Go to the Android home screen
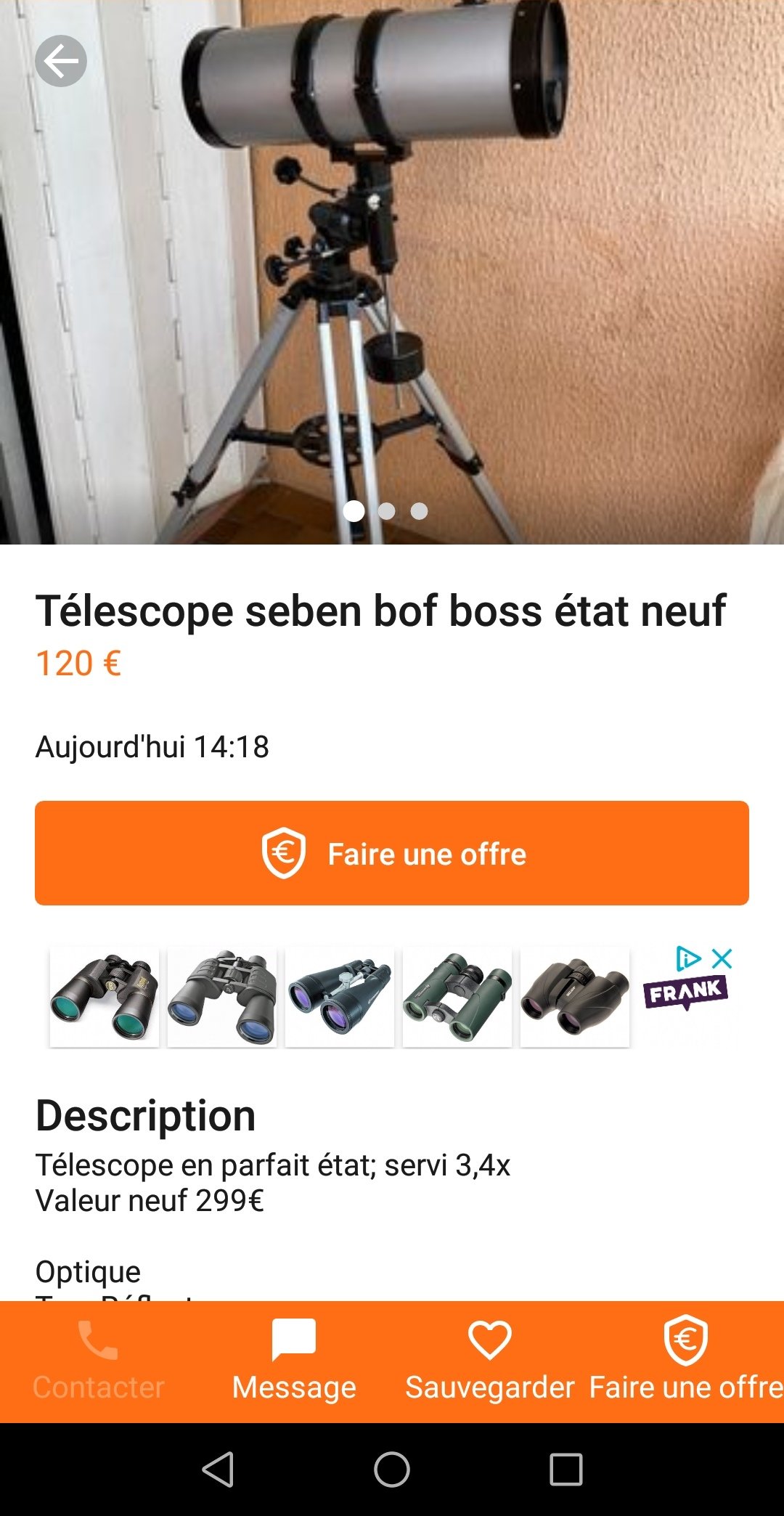The height and width of the screenshot is (1516, 784). 392,1470
